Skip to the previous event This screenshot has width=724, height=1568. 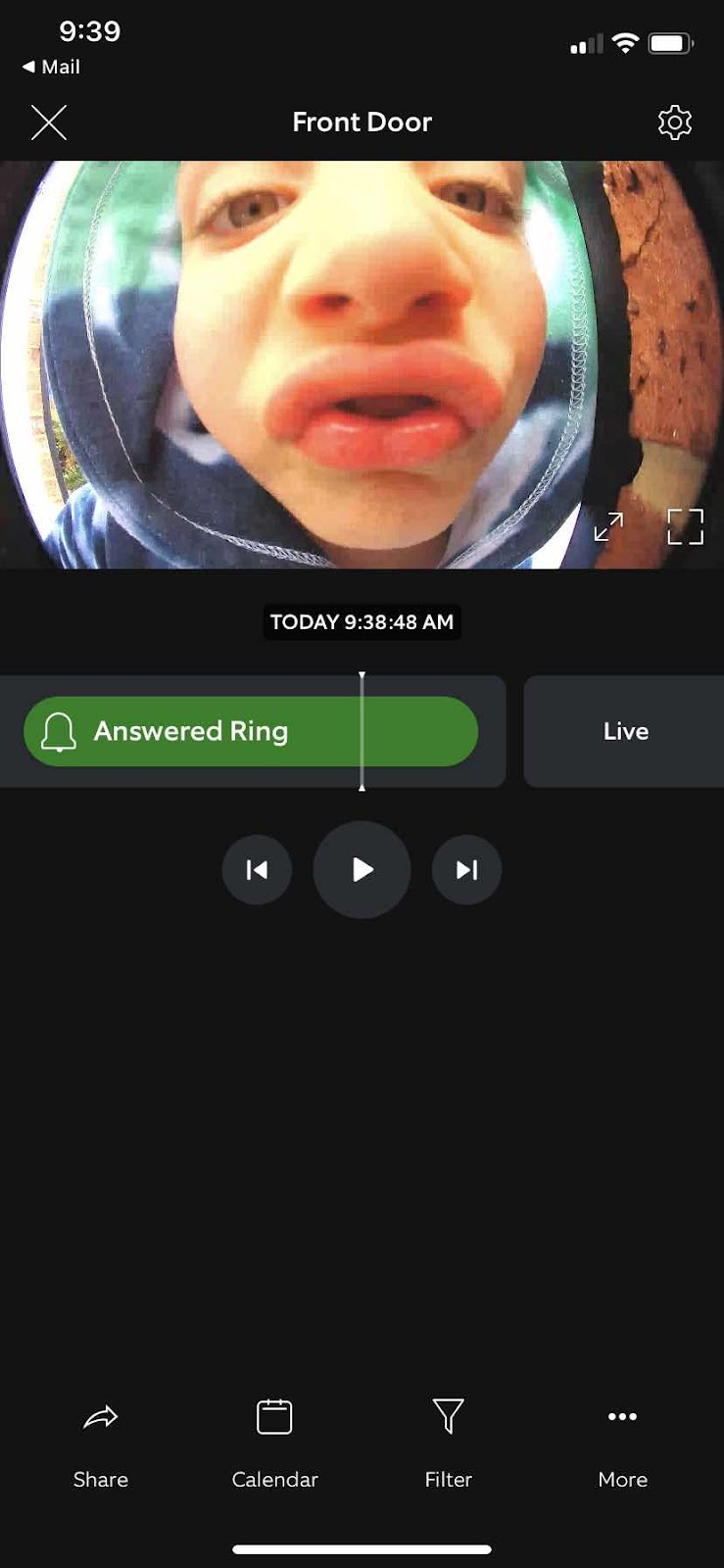pos(257,869)
